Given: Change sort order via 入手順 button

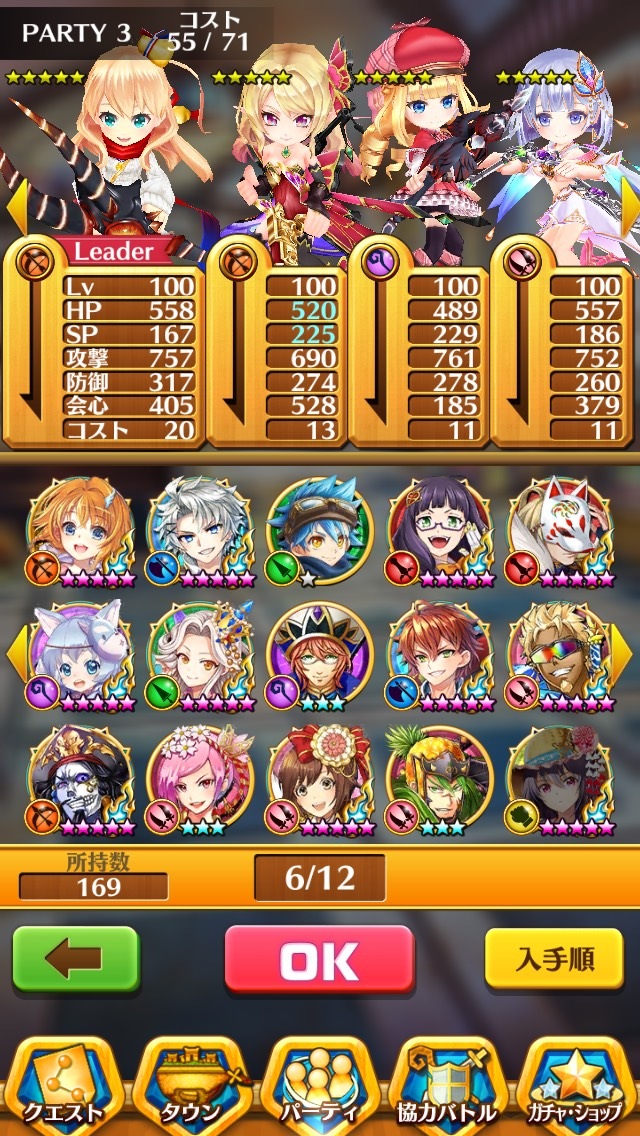Looking at the screenshot, I should (x=556, y=959).
